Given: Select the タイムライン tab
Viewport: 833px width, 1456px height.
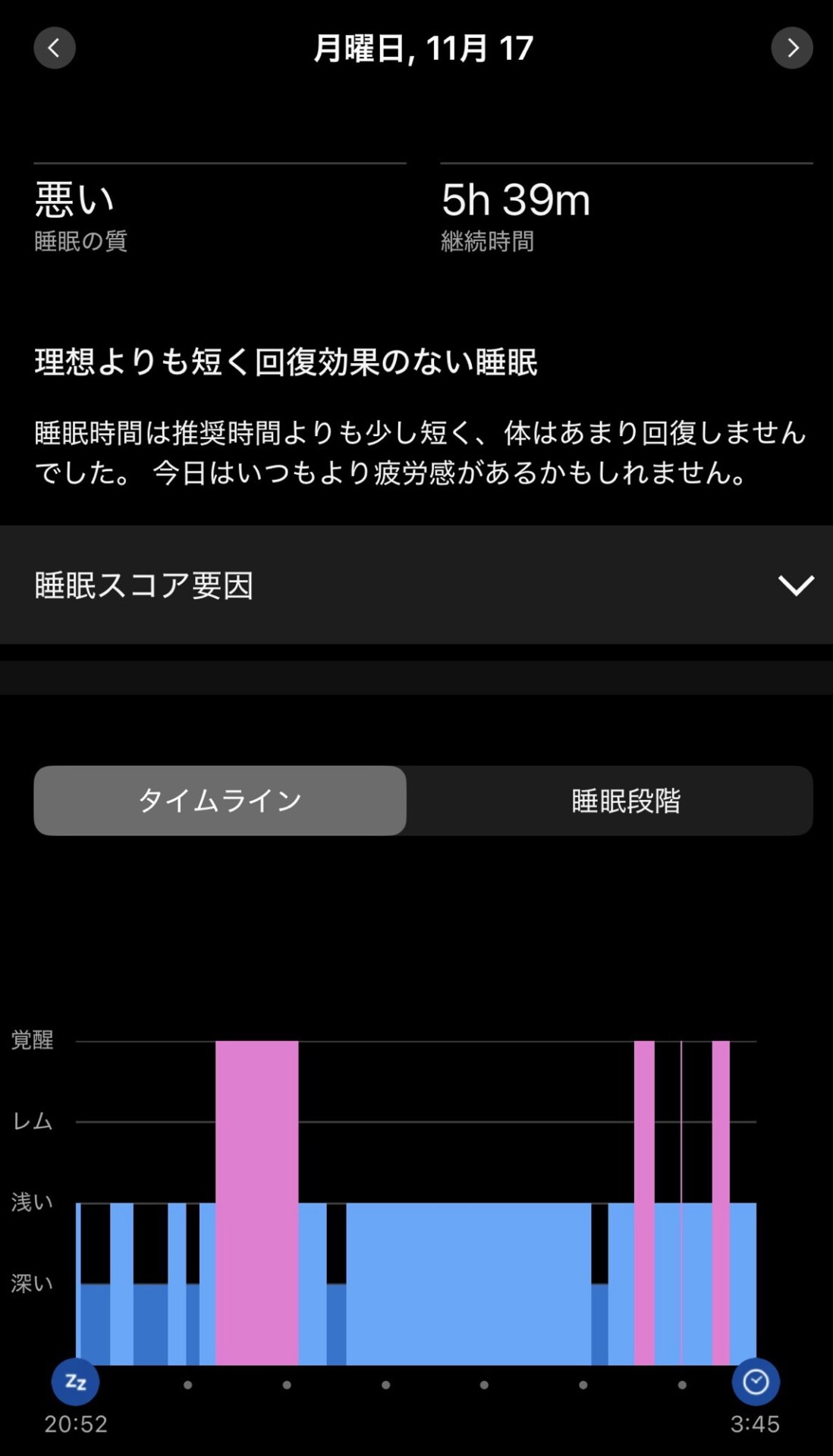Looking at the screenshot, I should [220, 801].
